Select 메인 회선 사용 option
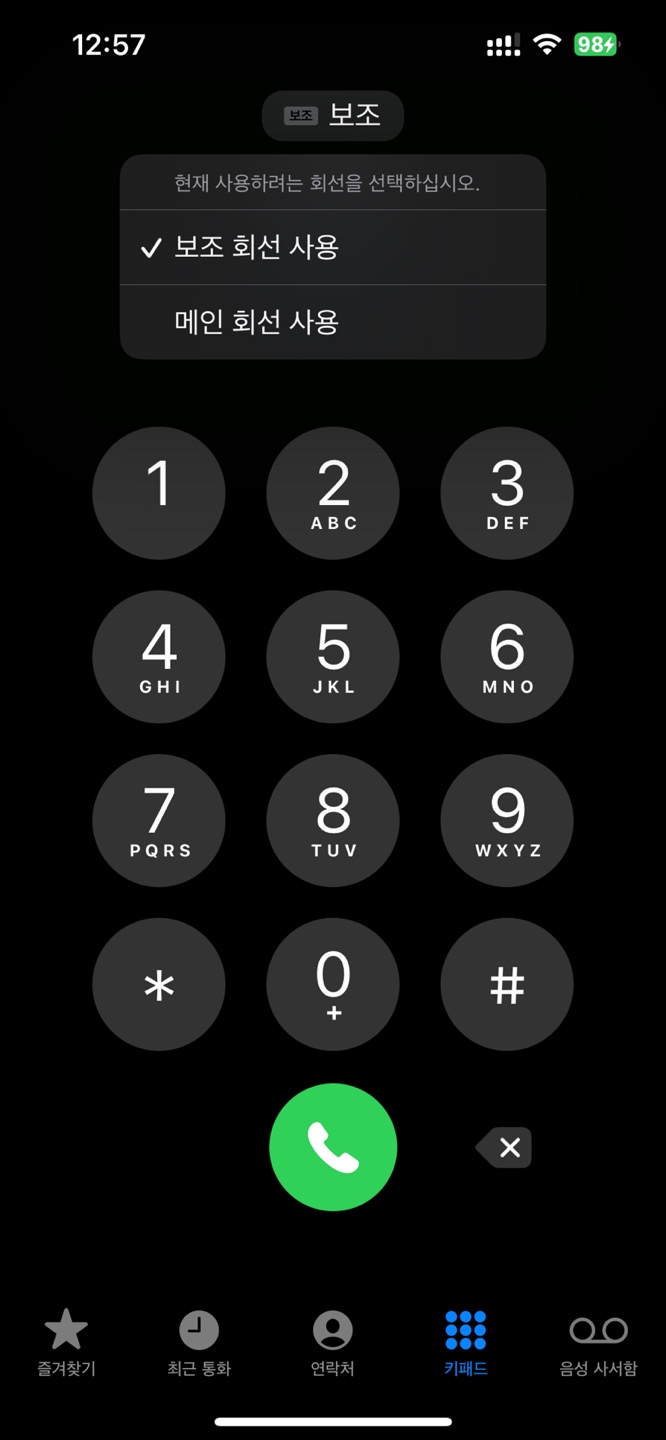This screenshot has width=666, height=1440. point(333,322)
